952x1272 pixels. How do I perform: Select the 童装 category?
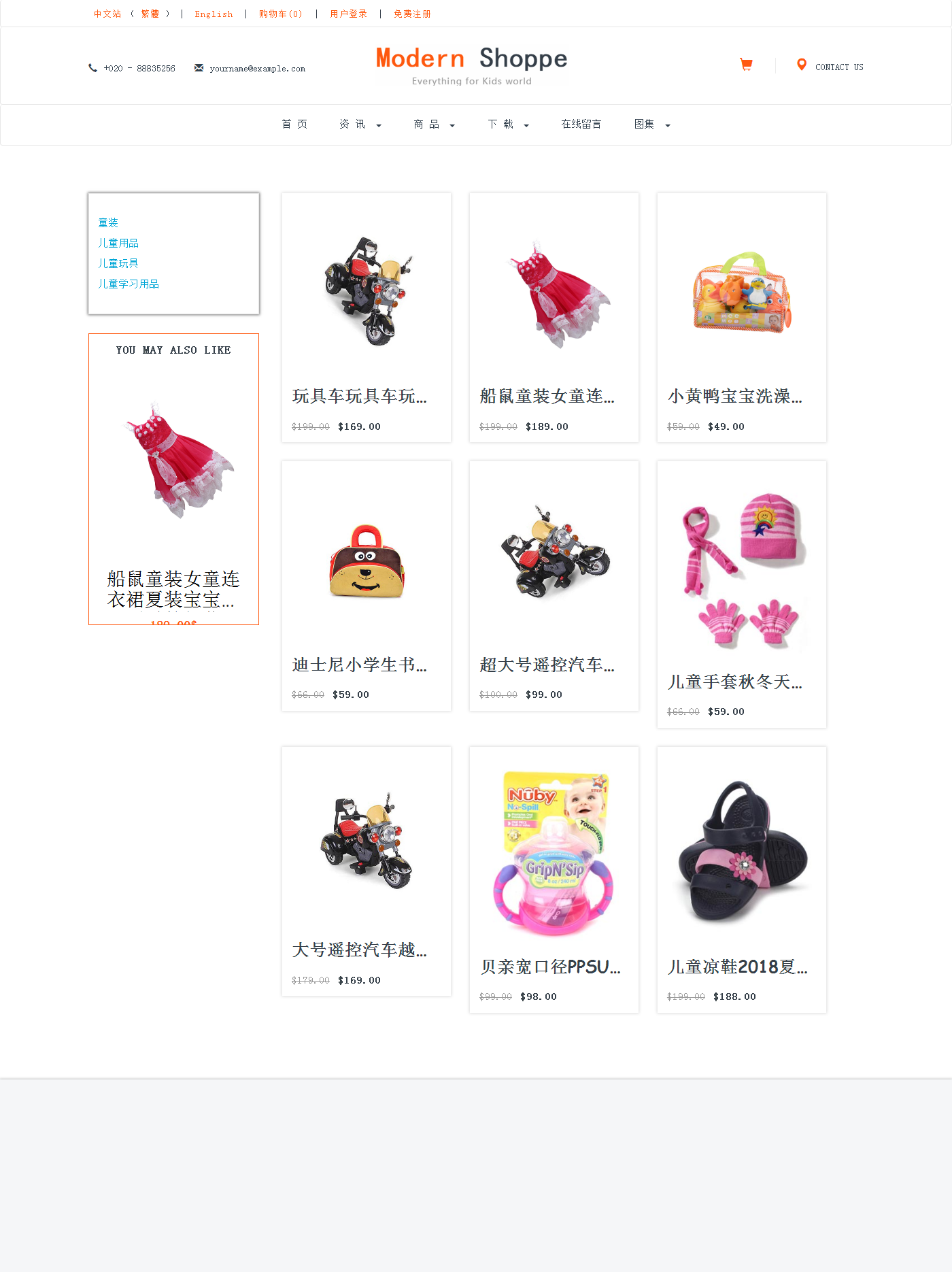[108, 222]
